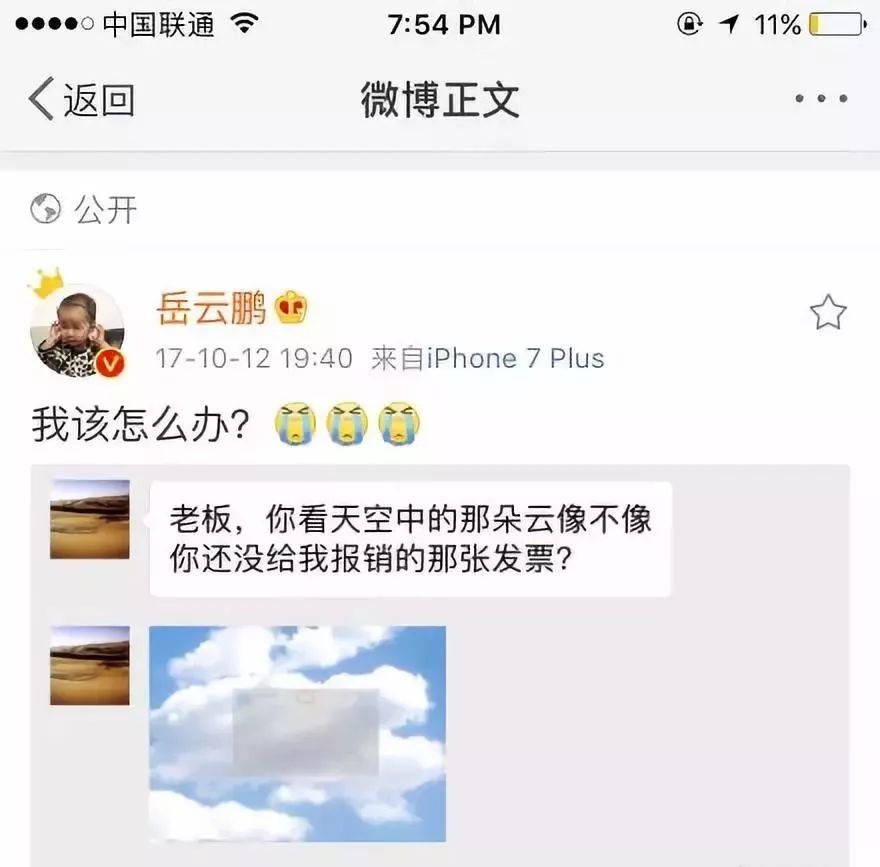Open 岳云鹏 username link

coord(212,309)
